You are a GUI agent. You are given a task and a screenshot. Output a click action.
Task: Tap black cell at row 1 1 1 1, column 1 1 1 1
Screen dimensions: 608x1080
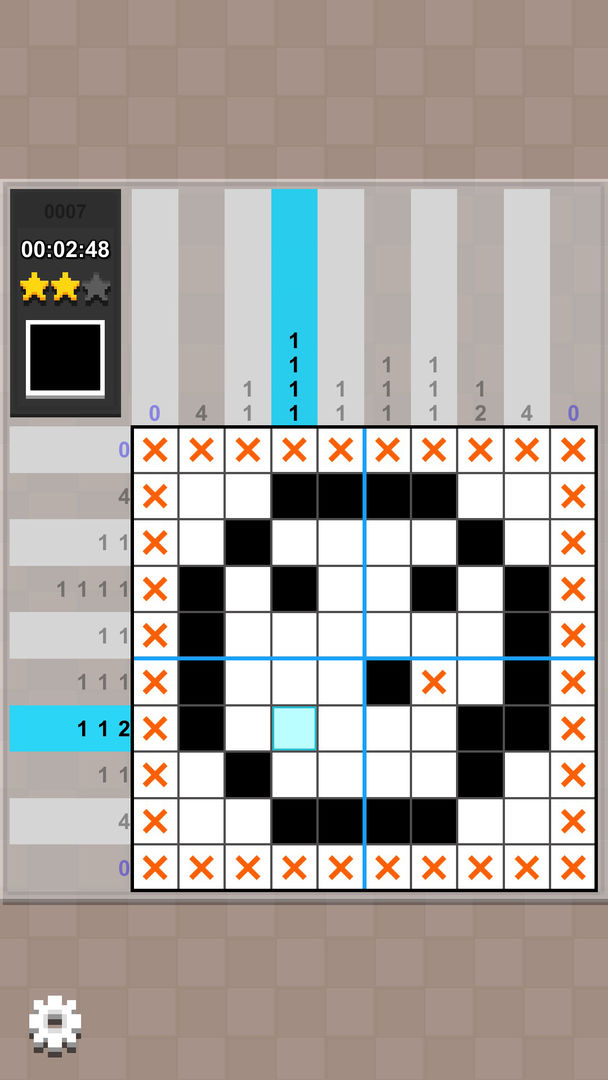(x=294, y=589)
